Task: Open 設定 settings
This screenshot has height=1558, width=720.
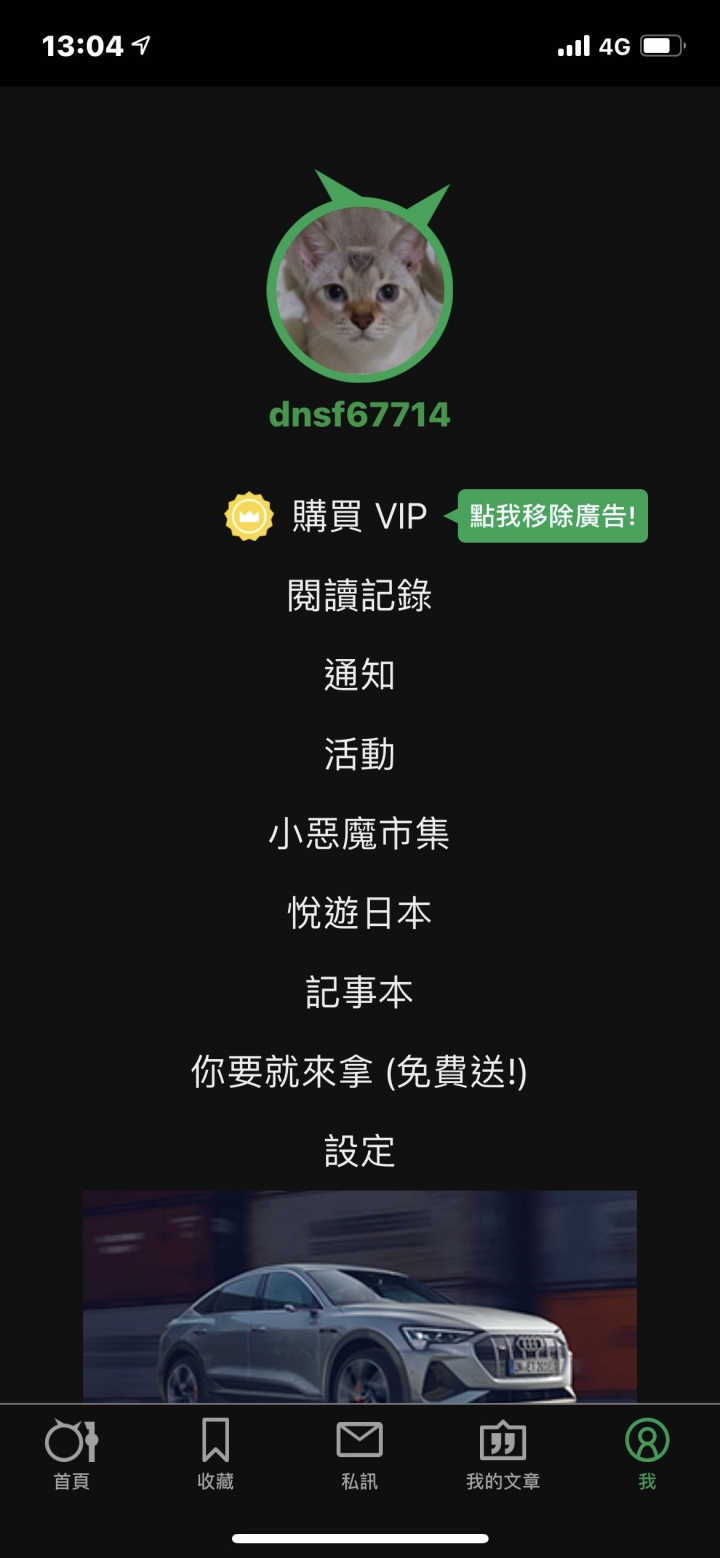Action: point(359,1151)
